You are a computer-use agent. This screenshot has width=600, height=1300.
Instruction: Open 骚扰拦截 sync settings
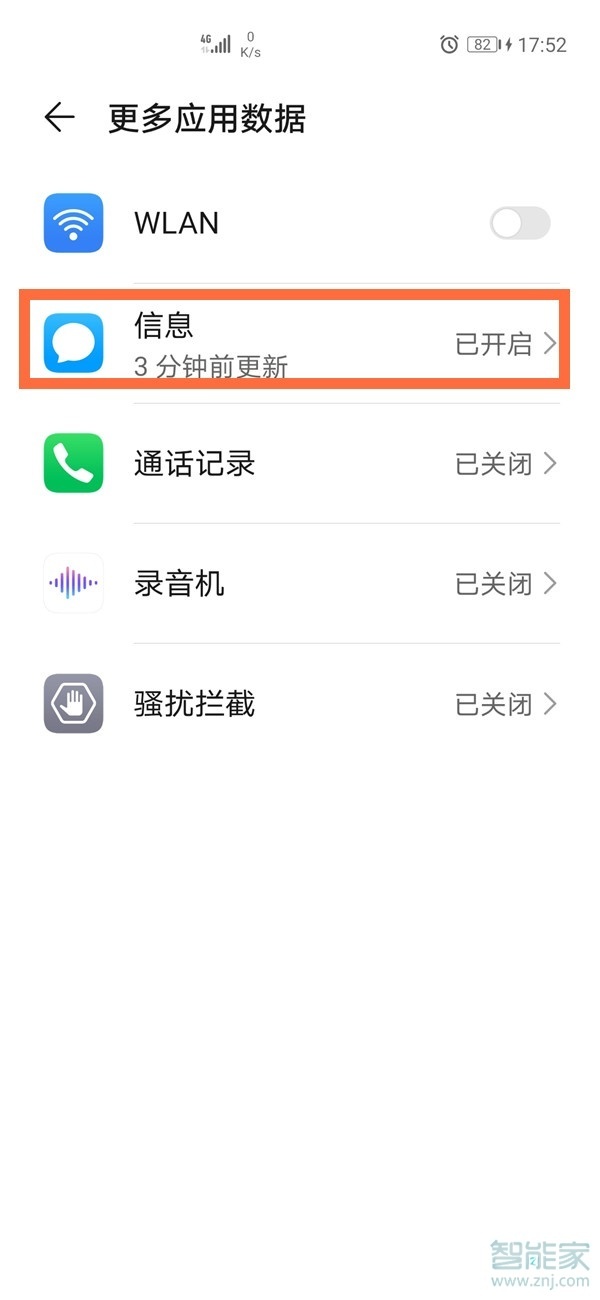point(300,703)
